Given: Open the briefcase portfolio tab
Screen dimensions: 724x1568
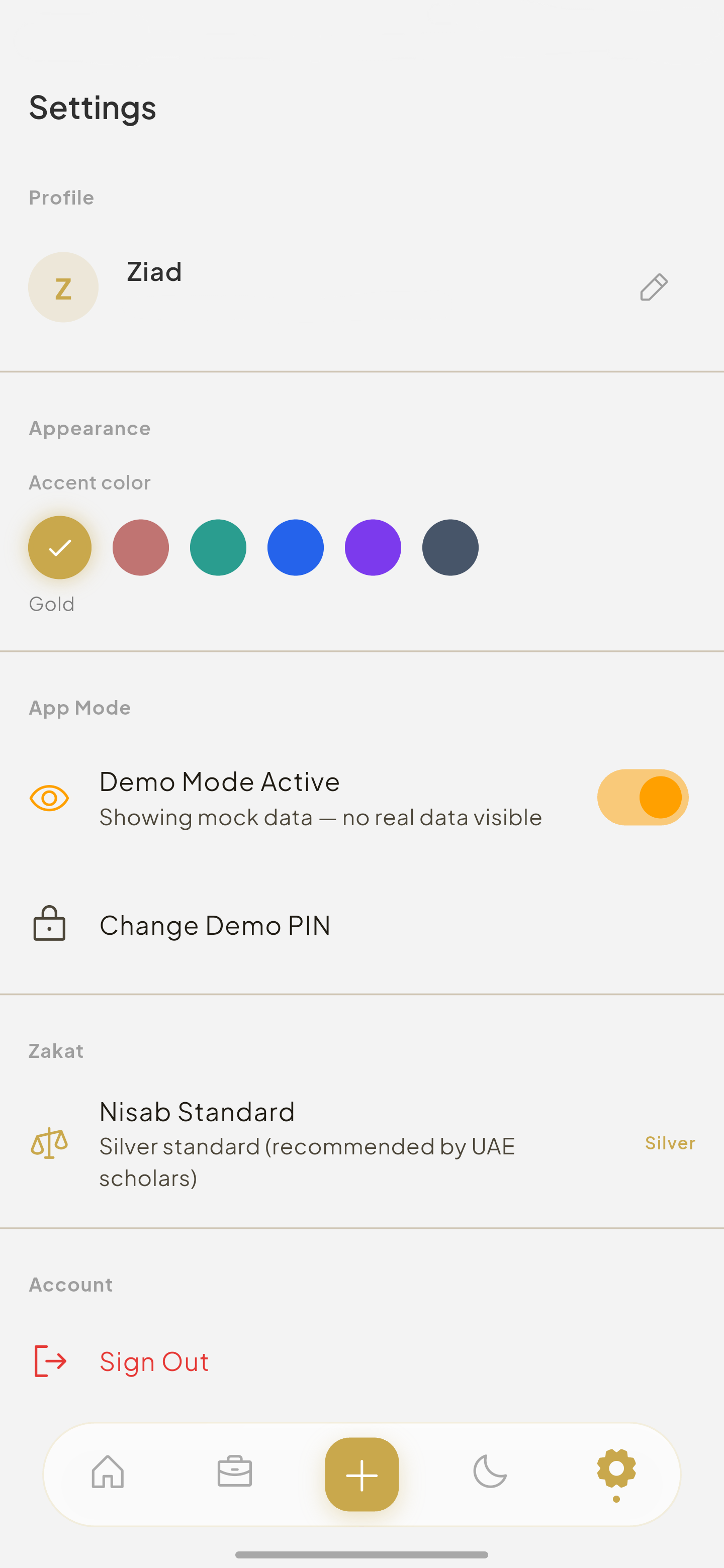Looking at the screenshot, I should (234, 1472).
